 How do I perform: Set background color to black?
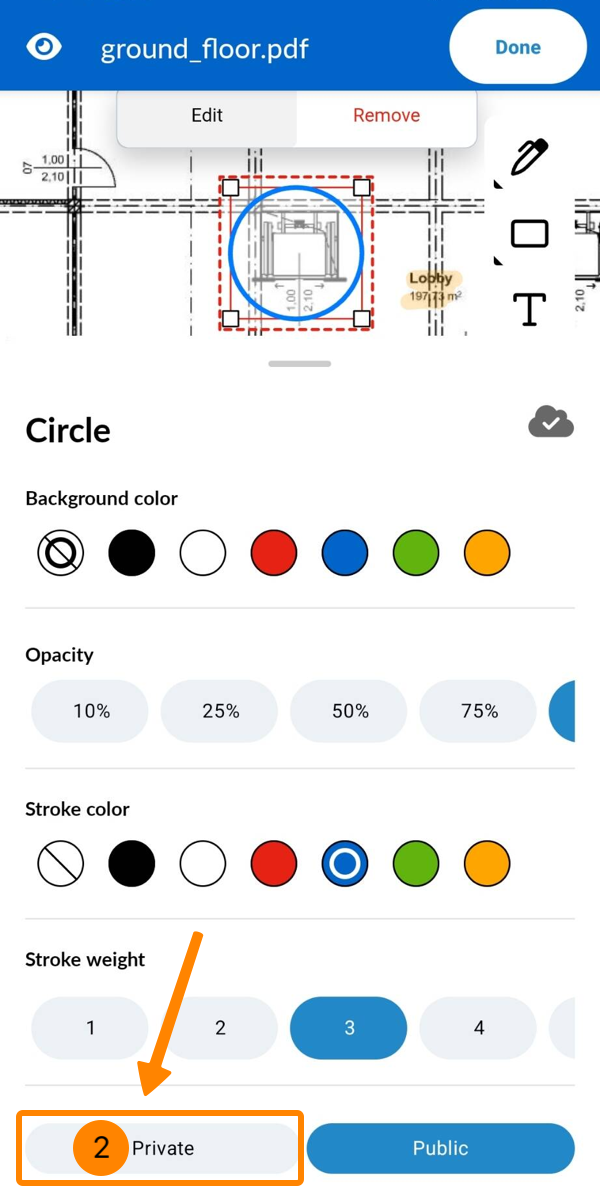point(132,553)
